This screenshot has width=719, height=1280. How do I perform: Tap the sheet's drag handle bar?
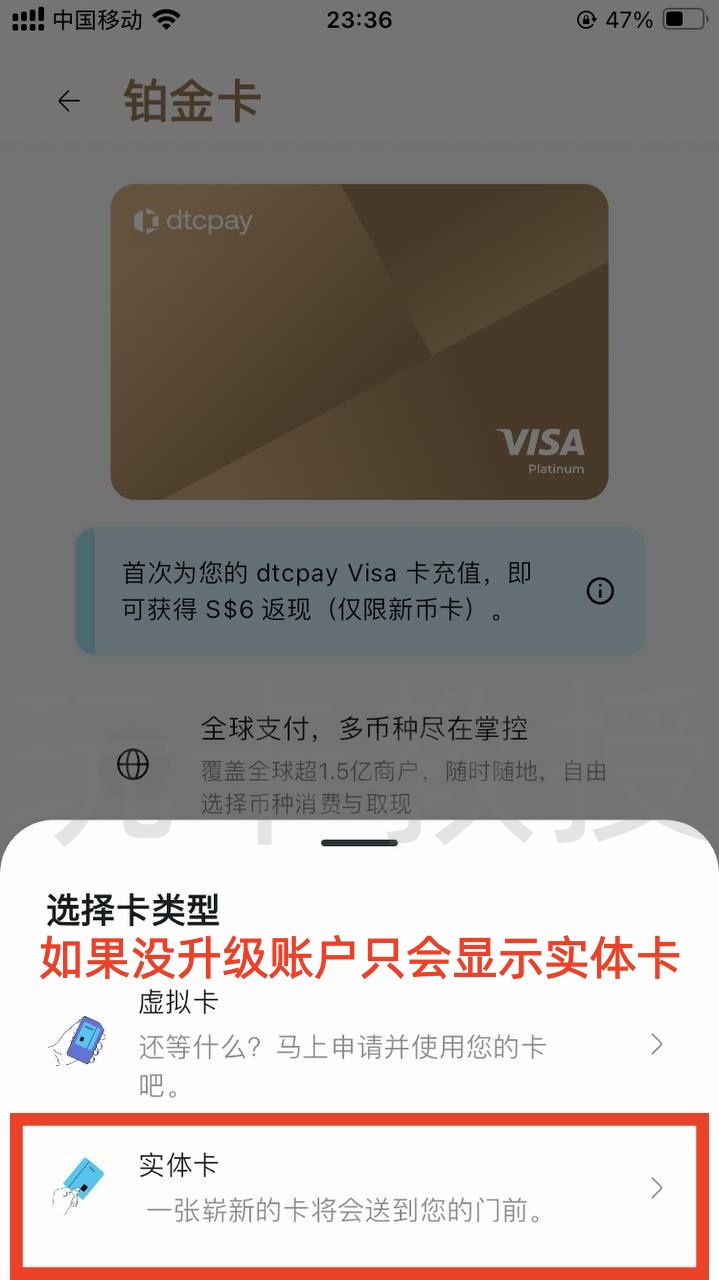tap(359, 843)
